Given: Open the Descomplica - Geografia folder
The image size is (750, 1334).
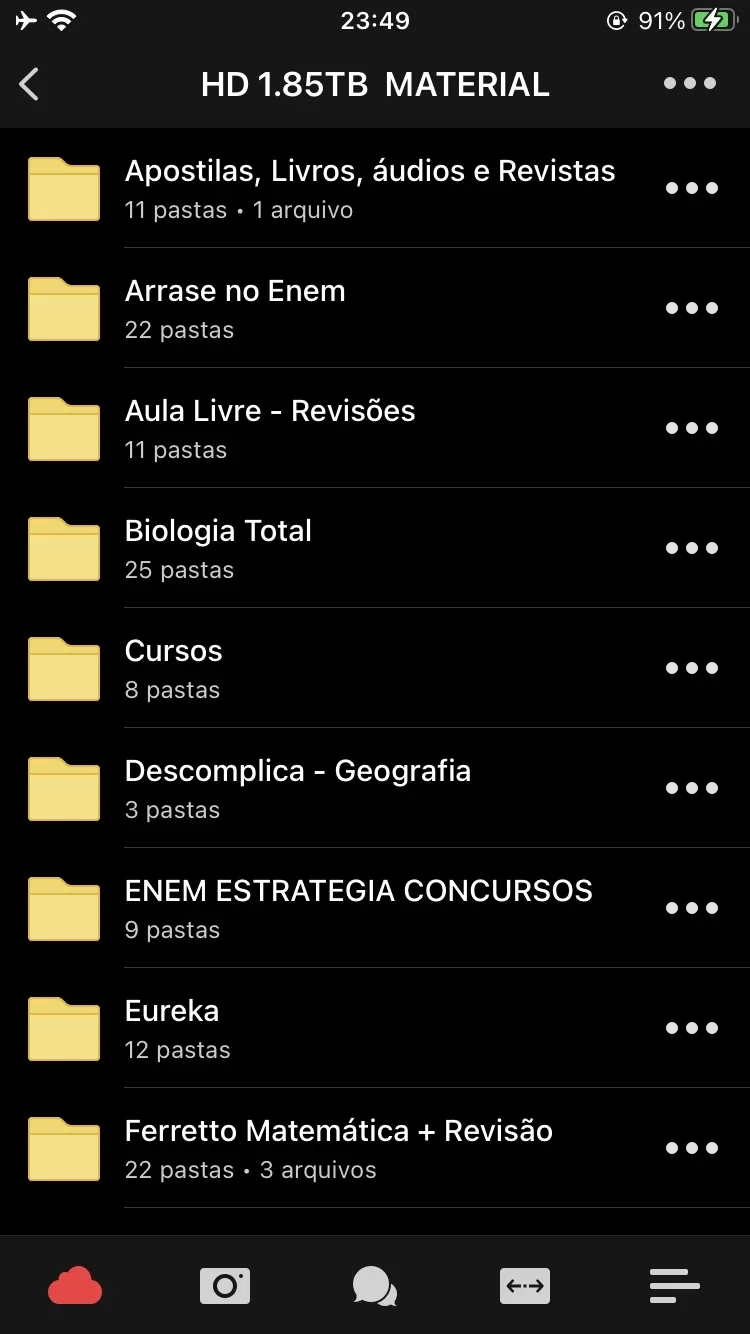Looking at the screenshot, I should point(375,788).
